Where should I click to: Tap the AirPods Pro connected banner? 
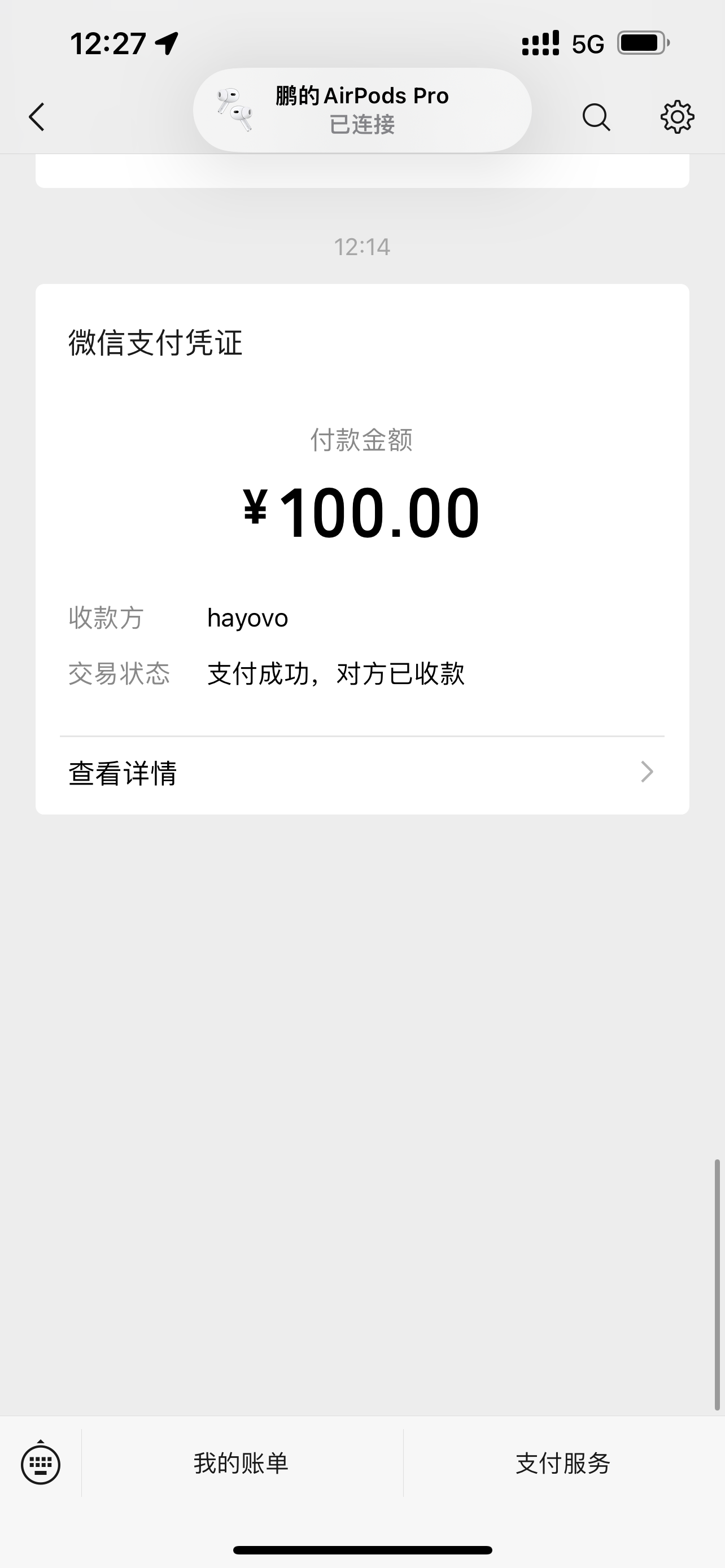point(362,110)
